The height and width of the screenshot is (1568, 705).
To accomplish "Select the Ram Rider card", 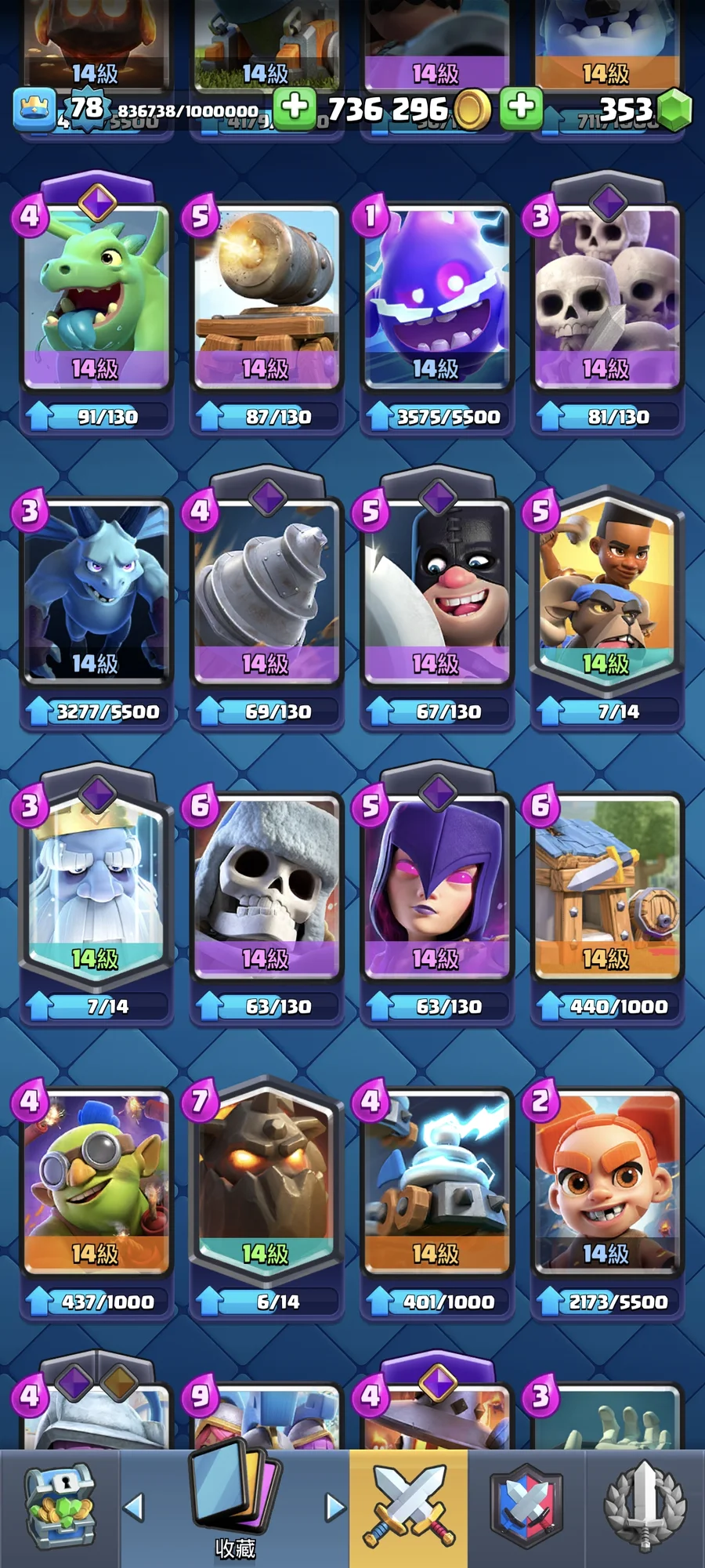I will click(606, 593).
